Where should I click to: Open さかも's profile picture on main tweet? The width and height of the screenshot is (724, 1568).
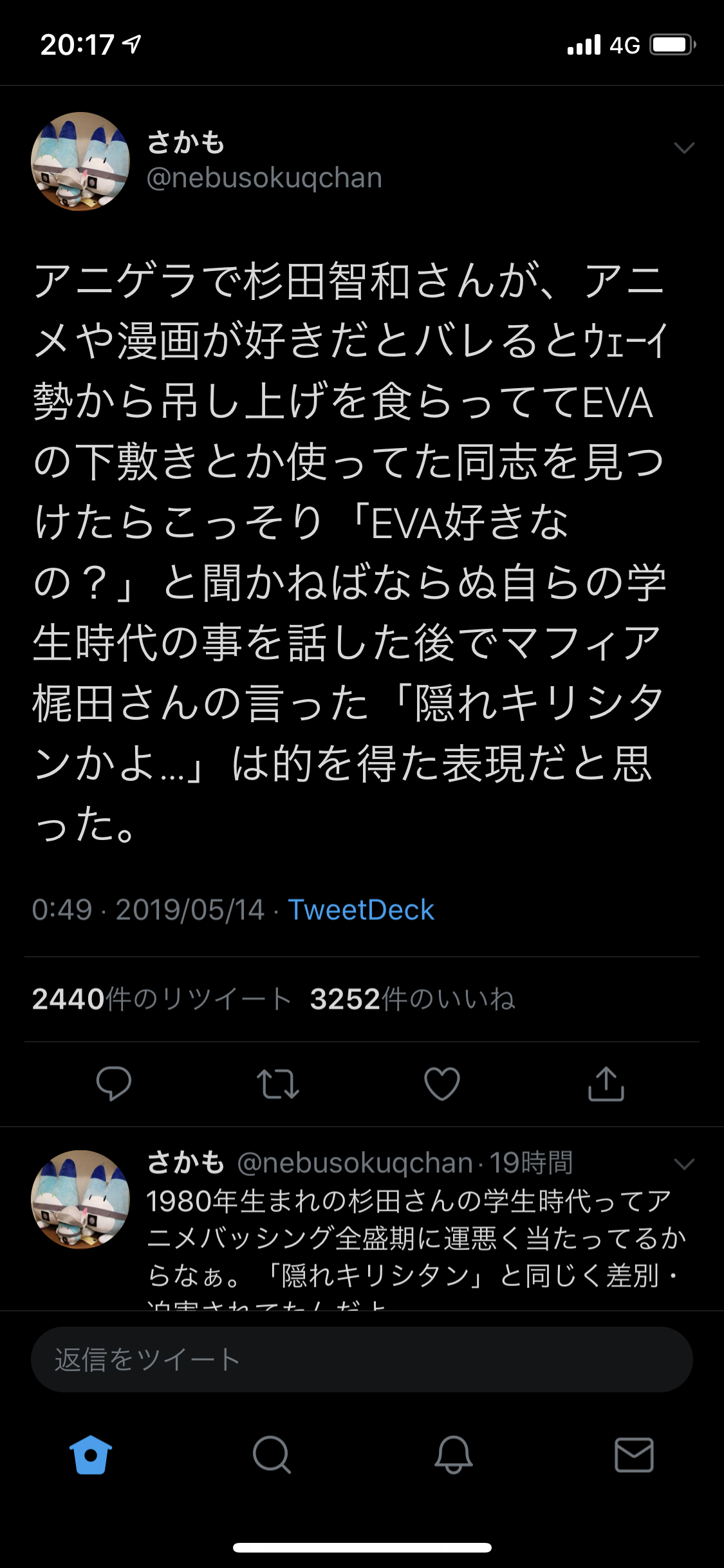(80, 162)
